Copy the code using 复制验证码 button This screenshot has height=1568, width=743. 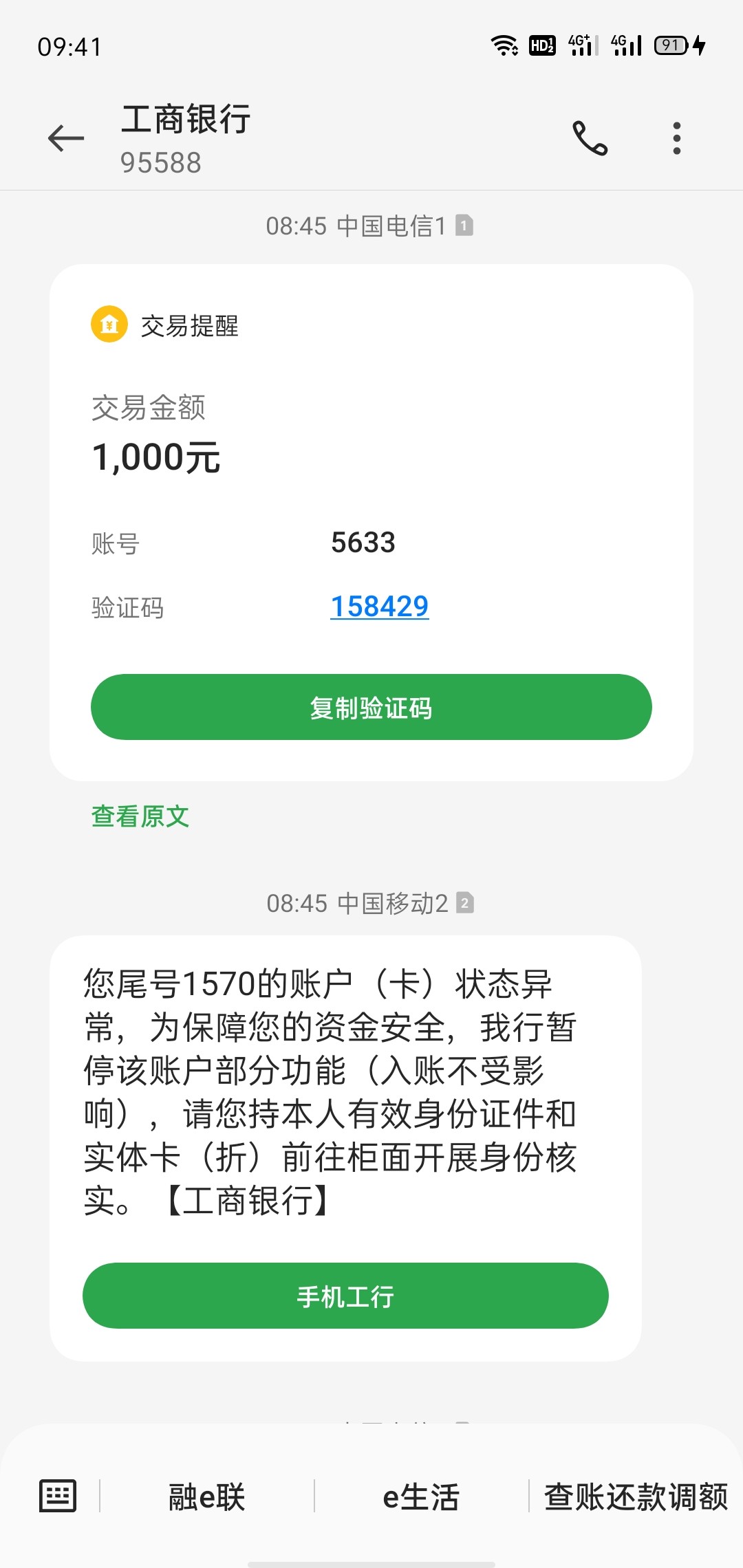[x=371, y=707]
